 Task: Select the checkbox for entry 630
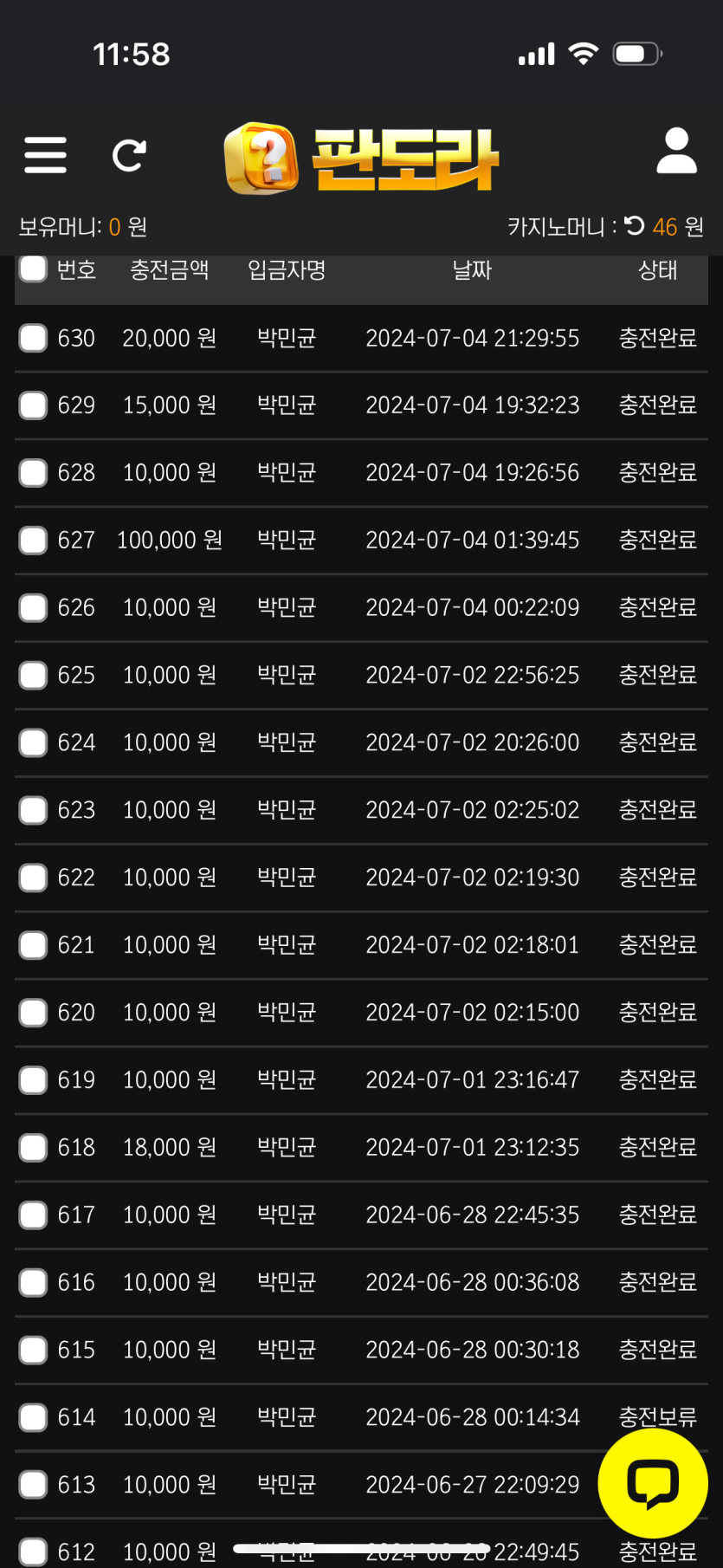(33, 338)
